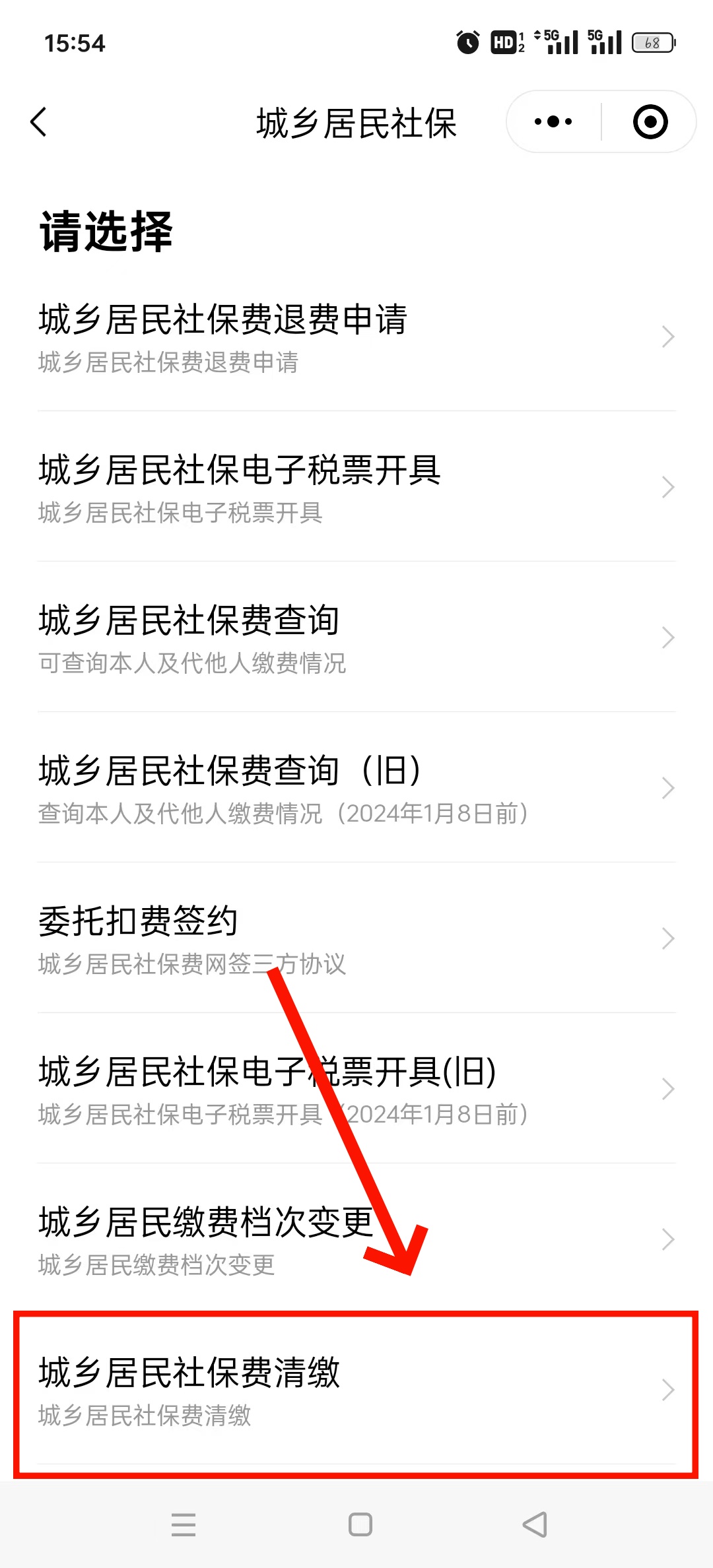The image size is (713, 1568).
Task: Close the mini program with circle icon
Action: [x=650, y=122]
